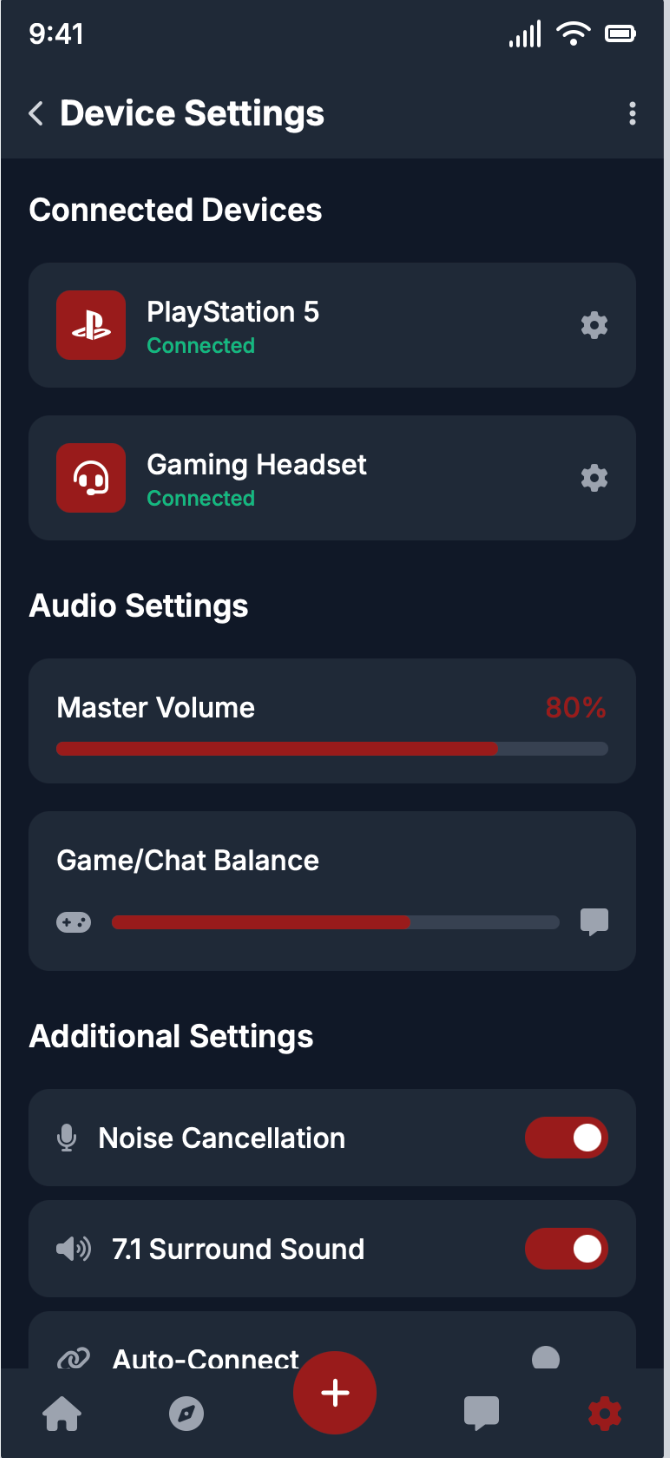Select the settings gear tab

[605, 1414]
